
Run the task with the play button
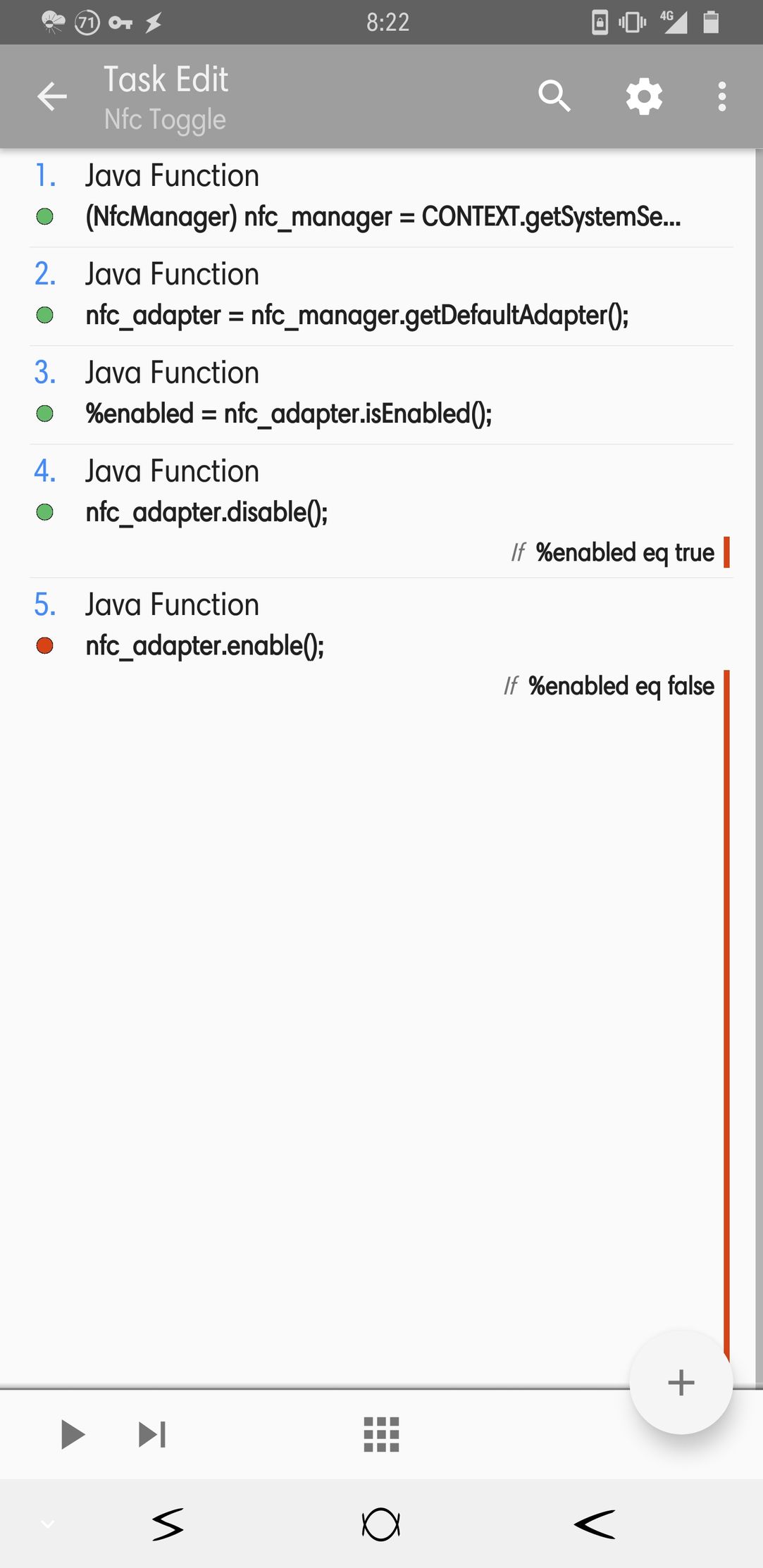(x=73, y=1434)
